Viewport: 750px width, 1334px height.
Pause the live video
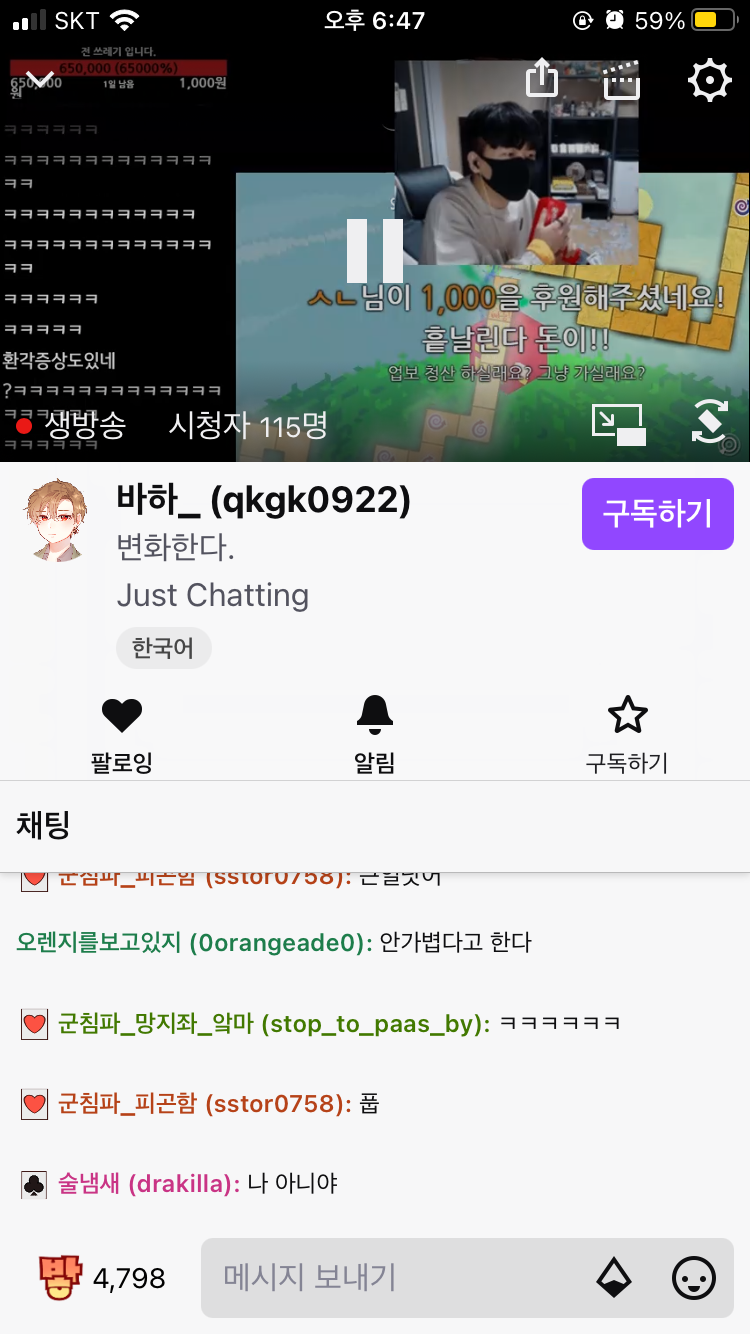click(375, 250)
